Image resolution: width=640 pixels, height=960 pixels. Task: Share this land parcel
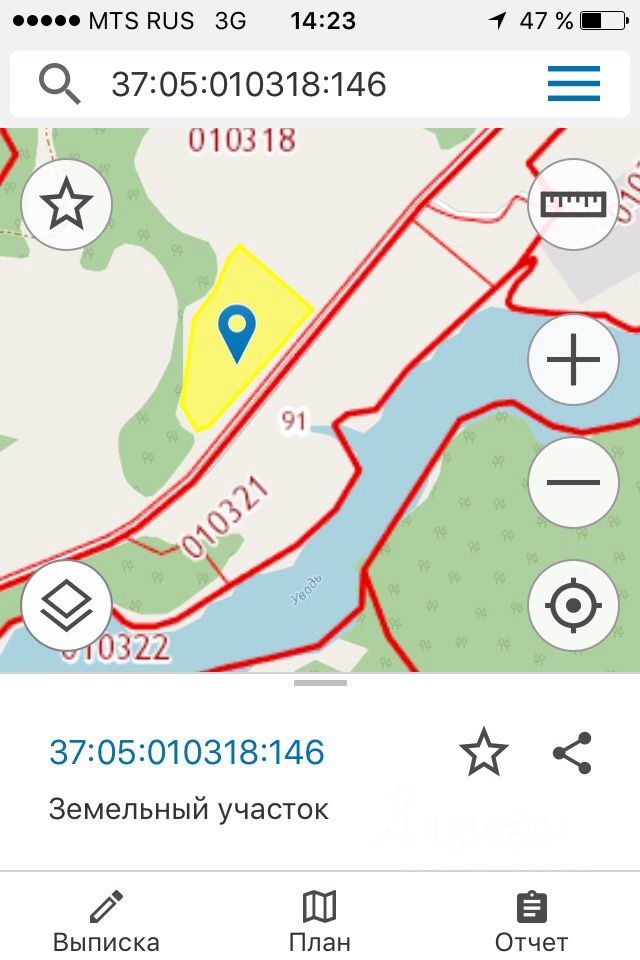tap(572, 753)
